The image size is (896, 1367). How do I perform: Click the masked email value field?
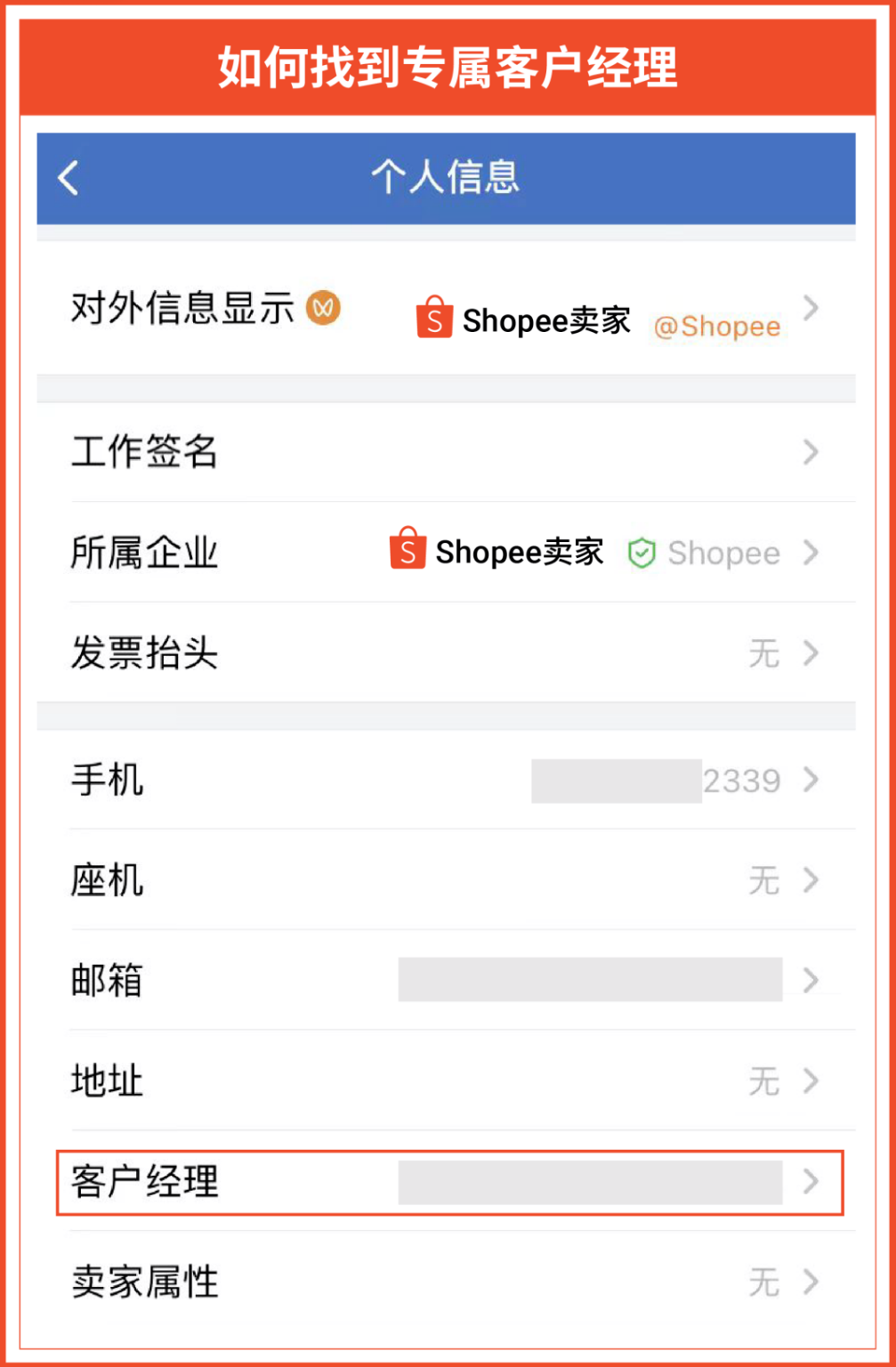[590, 981]
